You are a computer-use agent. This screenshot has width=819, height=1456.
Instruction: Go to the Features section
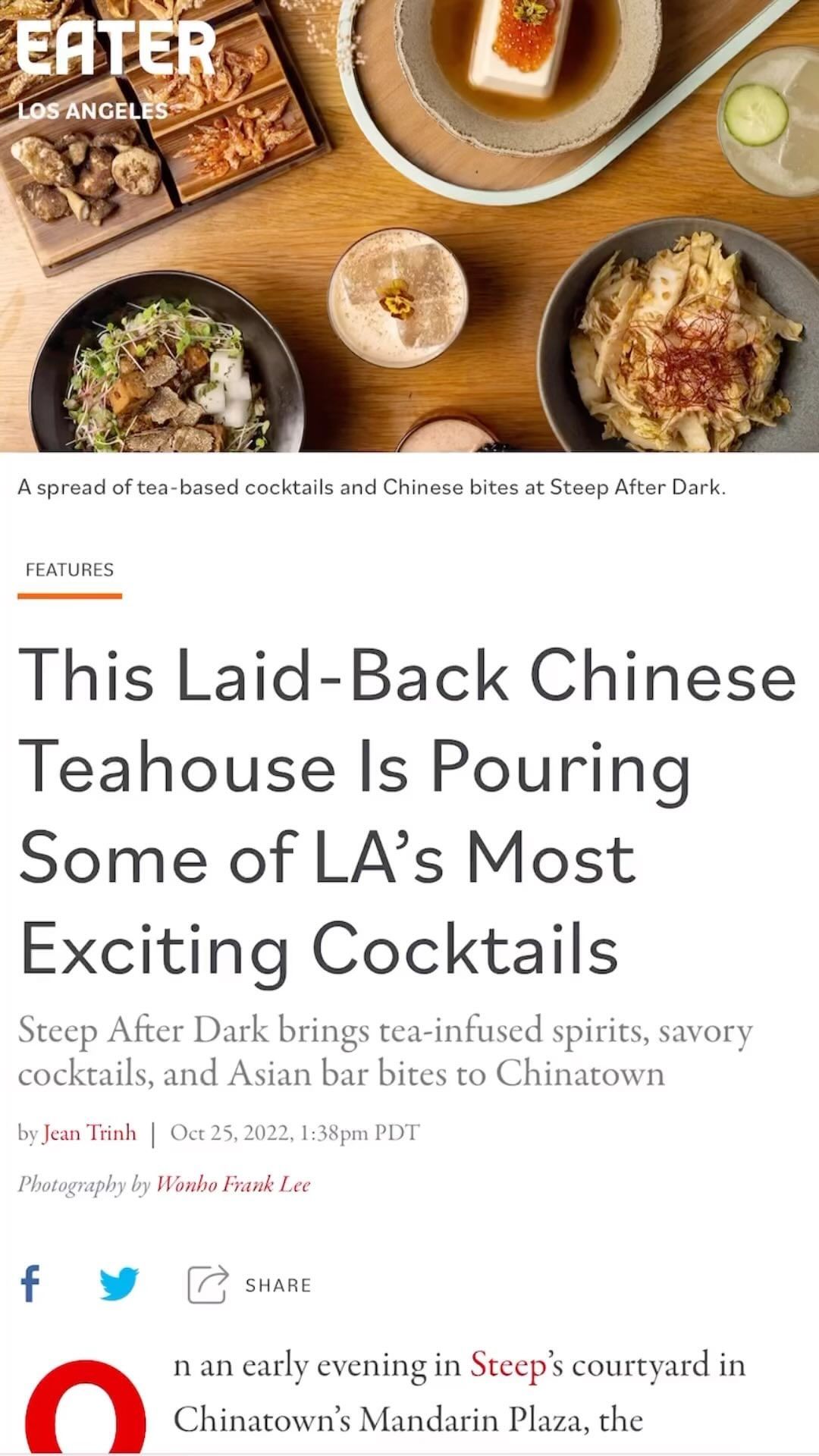(69, 570)
